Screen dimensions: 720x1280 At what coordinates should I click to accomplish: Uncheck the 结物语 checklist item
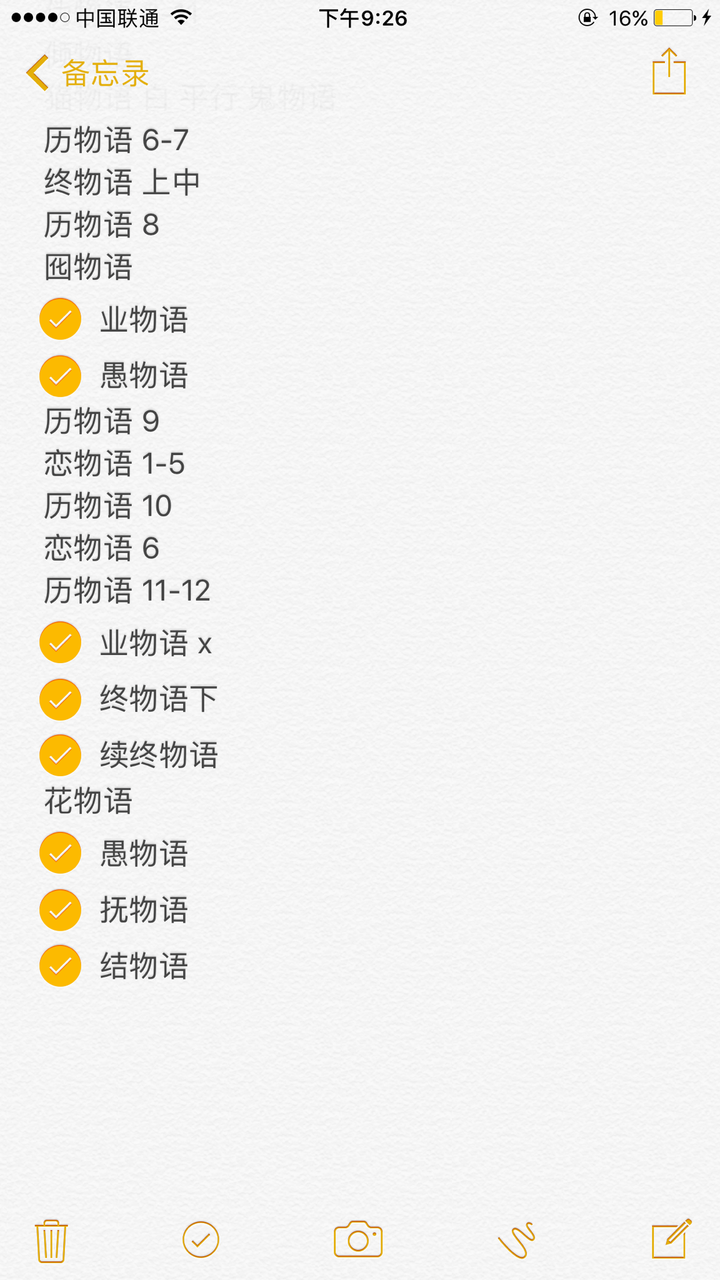[x=59, y=966]
